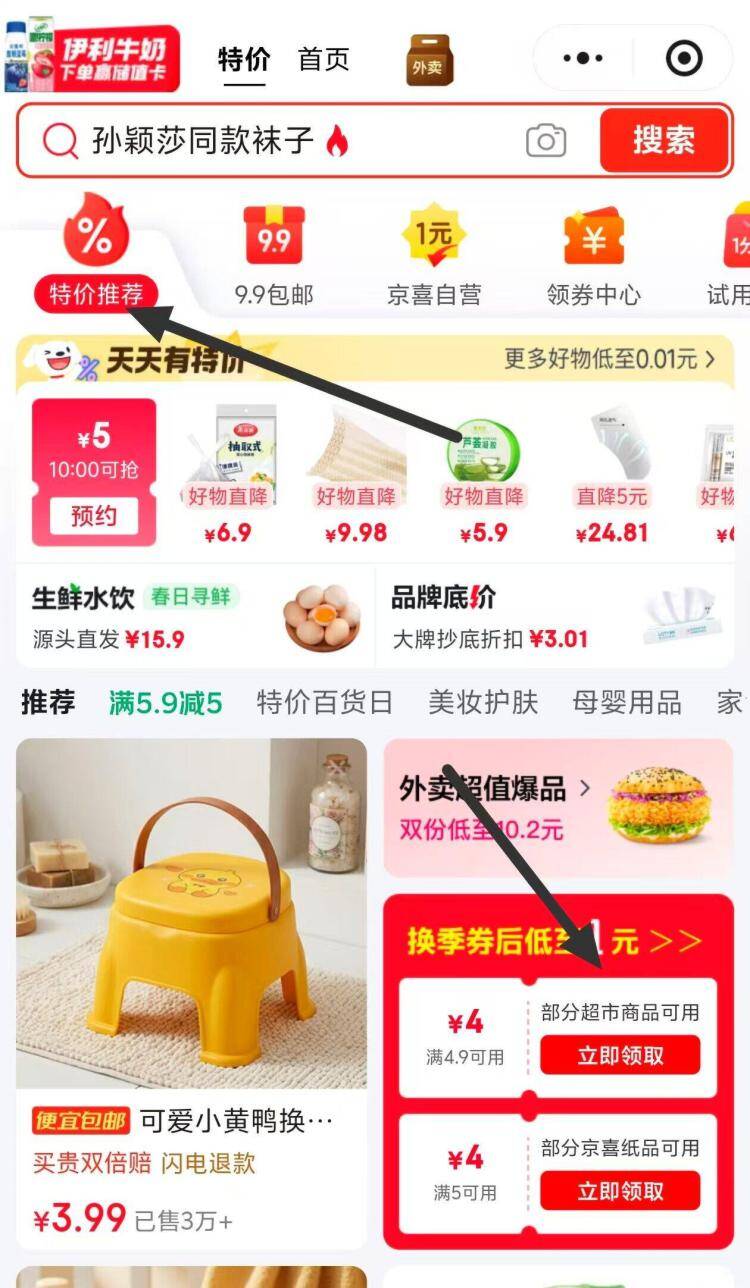Switch to the 首页 tab
Viewport: 750px width, 1288px height.
324,60
